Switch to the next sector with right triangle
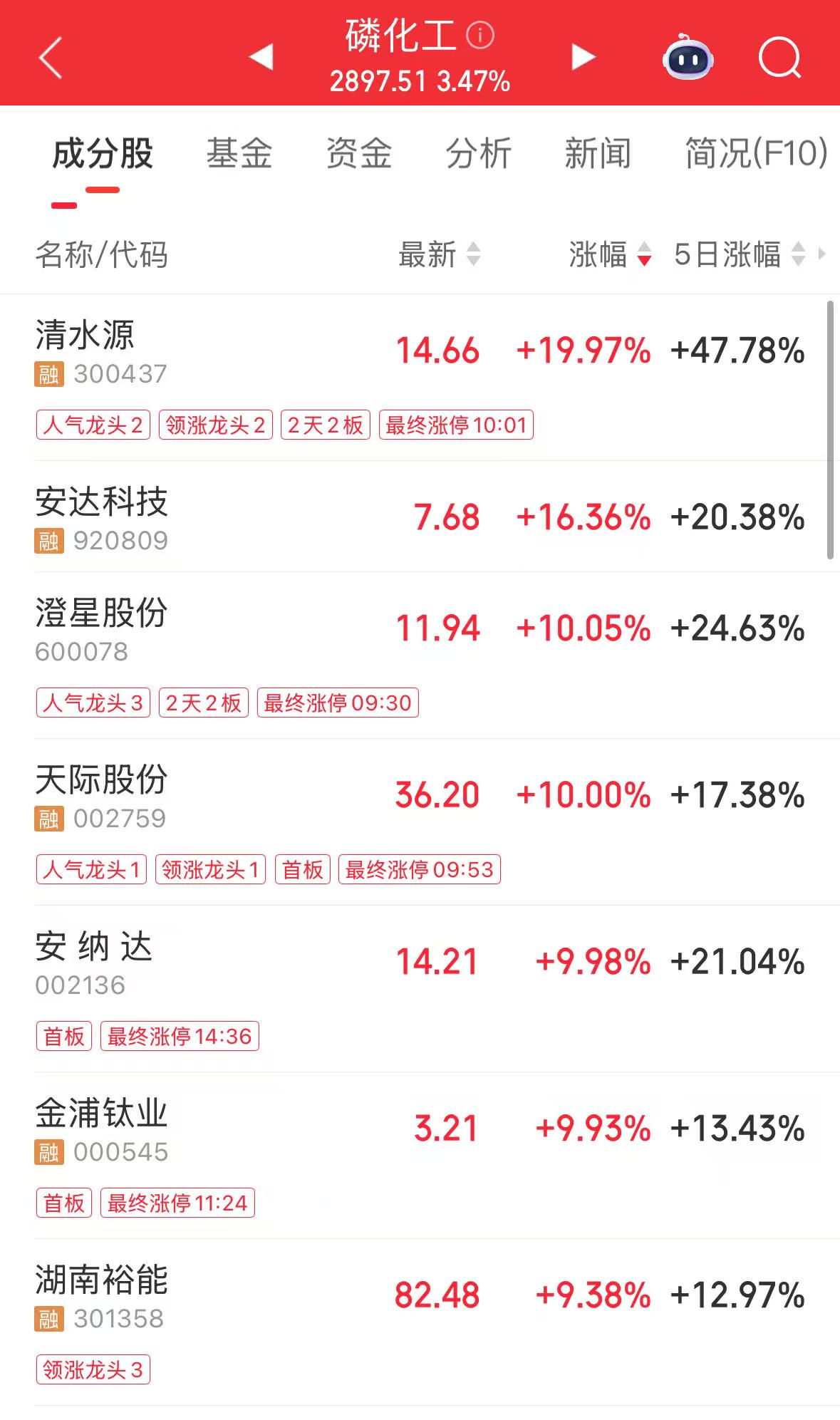This screenshot has width=840, height=1420. [x=583, y=57]
